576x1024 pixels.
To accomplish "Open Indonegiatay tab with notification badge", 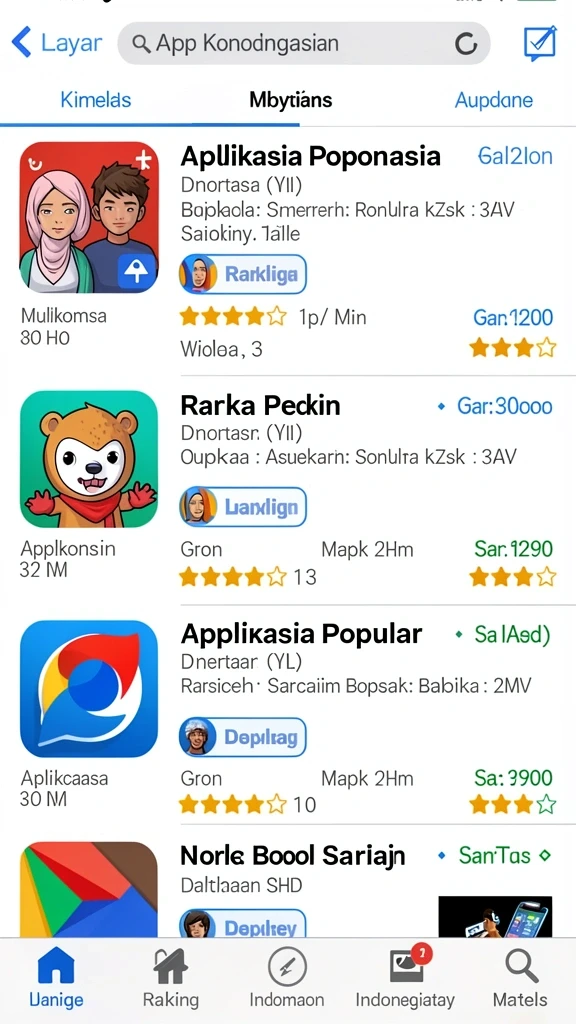I will pos(405,978).
